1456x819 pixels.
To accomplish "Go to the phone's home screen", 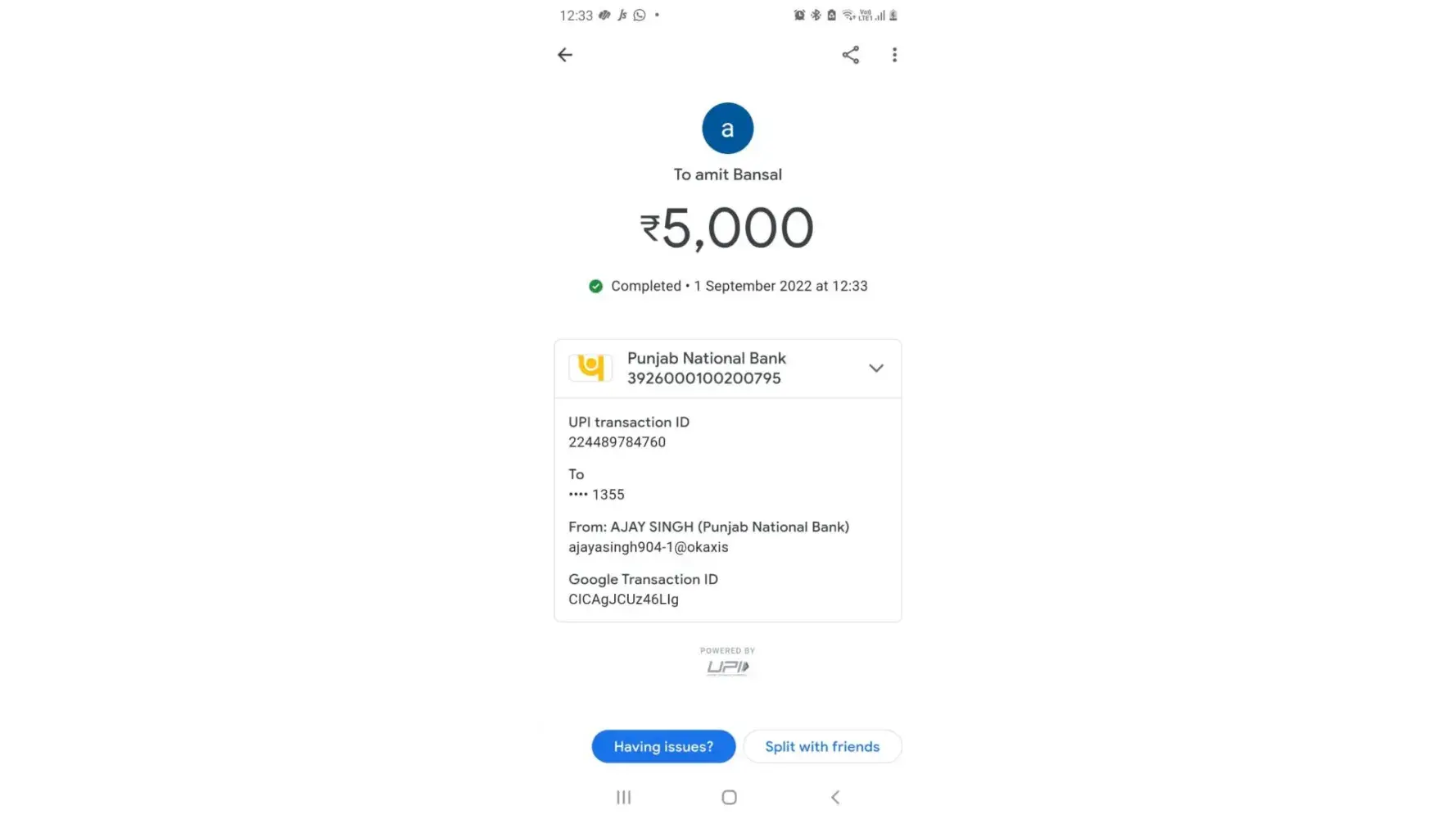I will pyautogui.click(x=729, y=797).
